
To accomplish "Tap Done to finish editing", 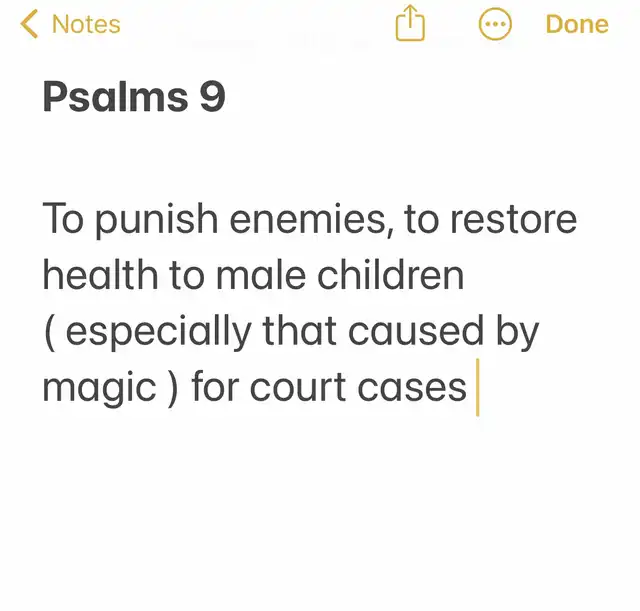I will (x=577, y=24).
